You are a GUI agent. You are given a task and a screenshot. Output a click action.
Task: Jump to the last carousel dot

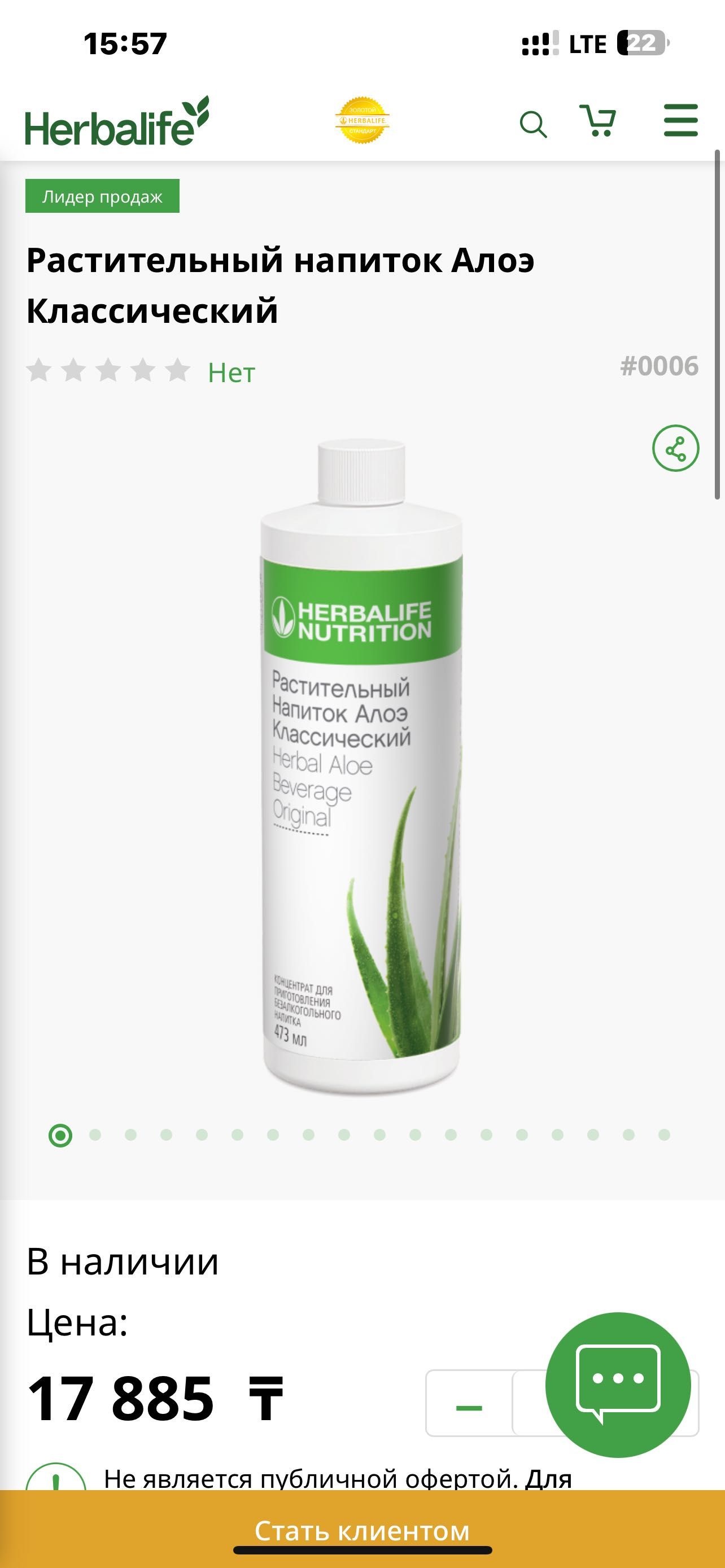pos(664,1135)
